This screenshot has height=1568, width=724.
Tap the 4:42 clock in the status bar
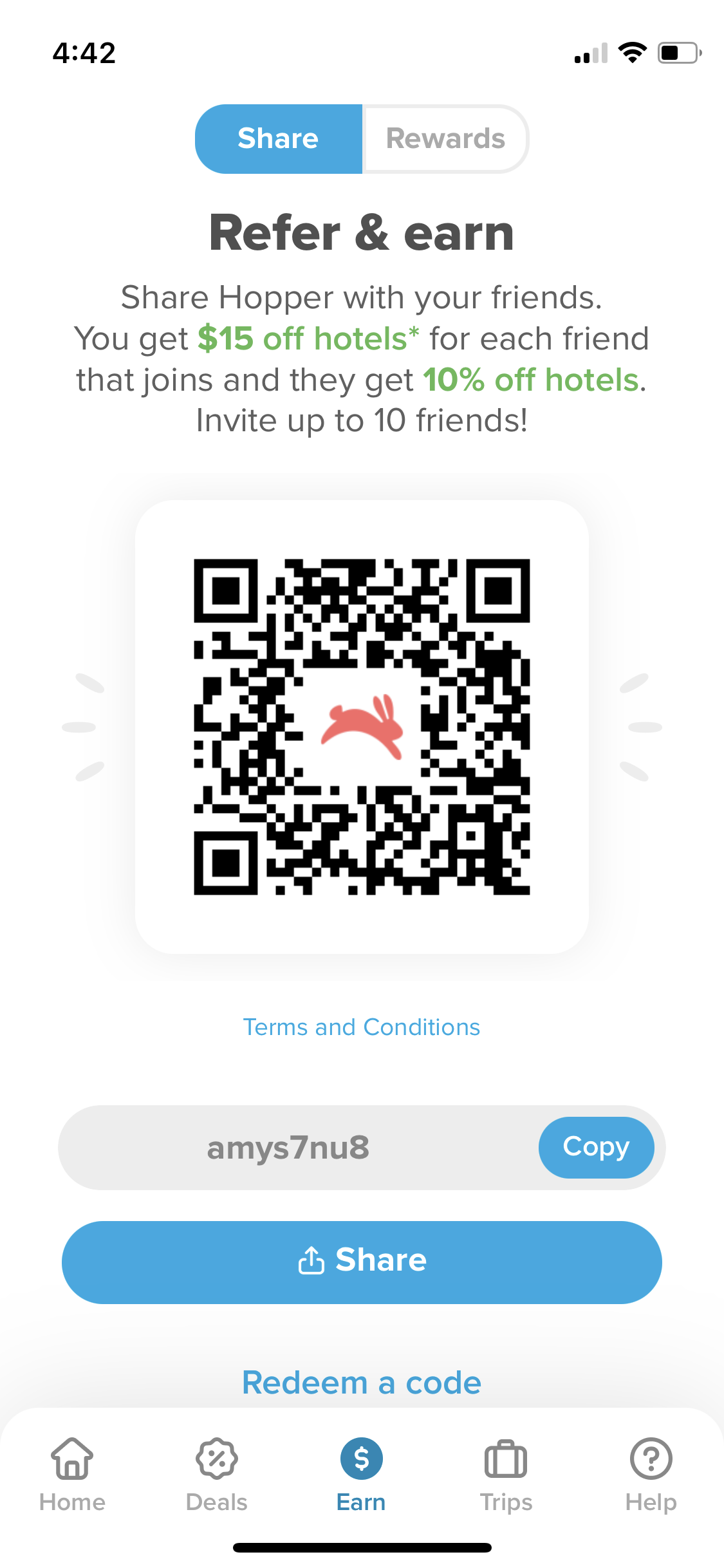[84, 53]
